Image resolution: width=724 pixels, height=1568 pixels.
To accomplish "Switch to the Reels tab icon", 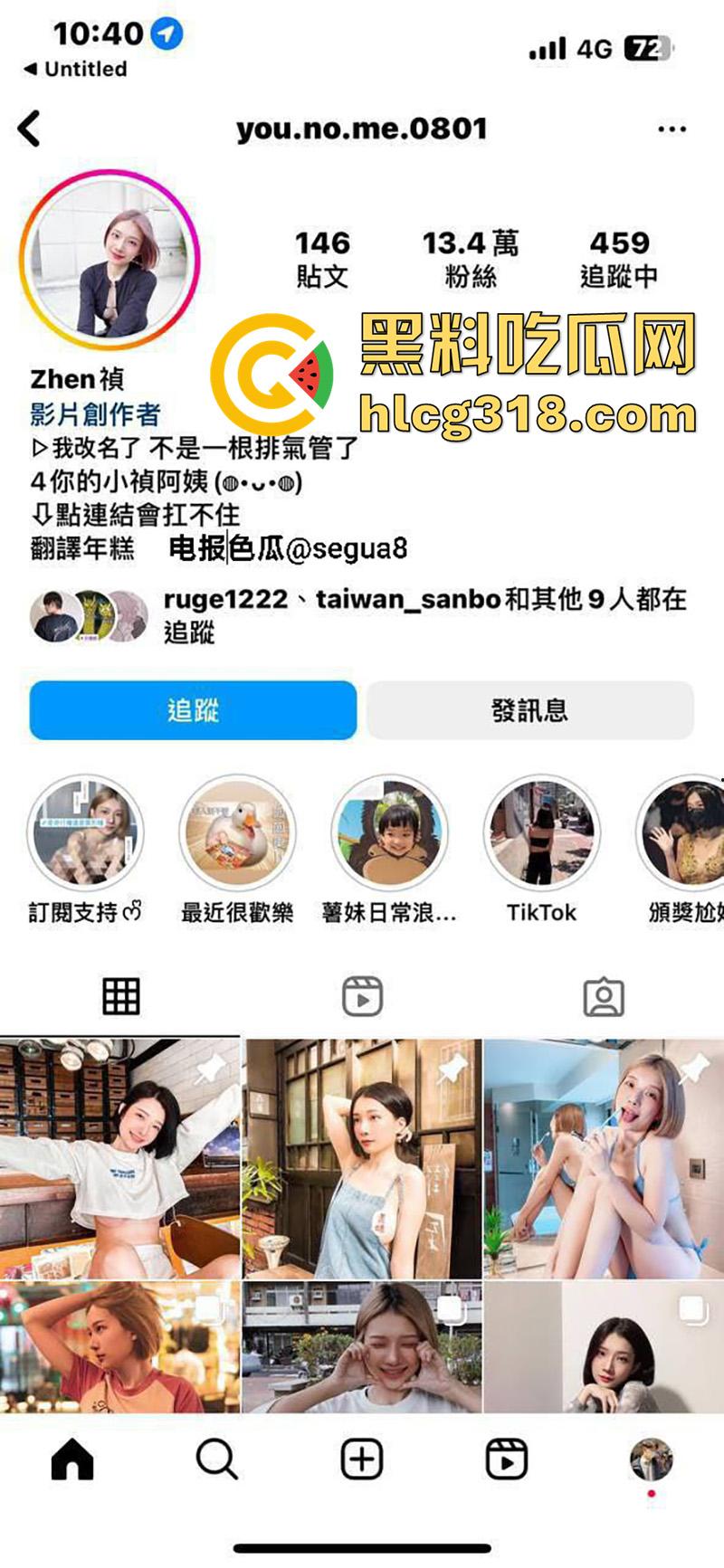I will click(x=362, y=996).
